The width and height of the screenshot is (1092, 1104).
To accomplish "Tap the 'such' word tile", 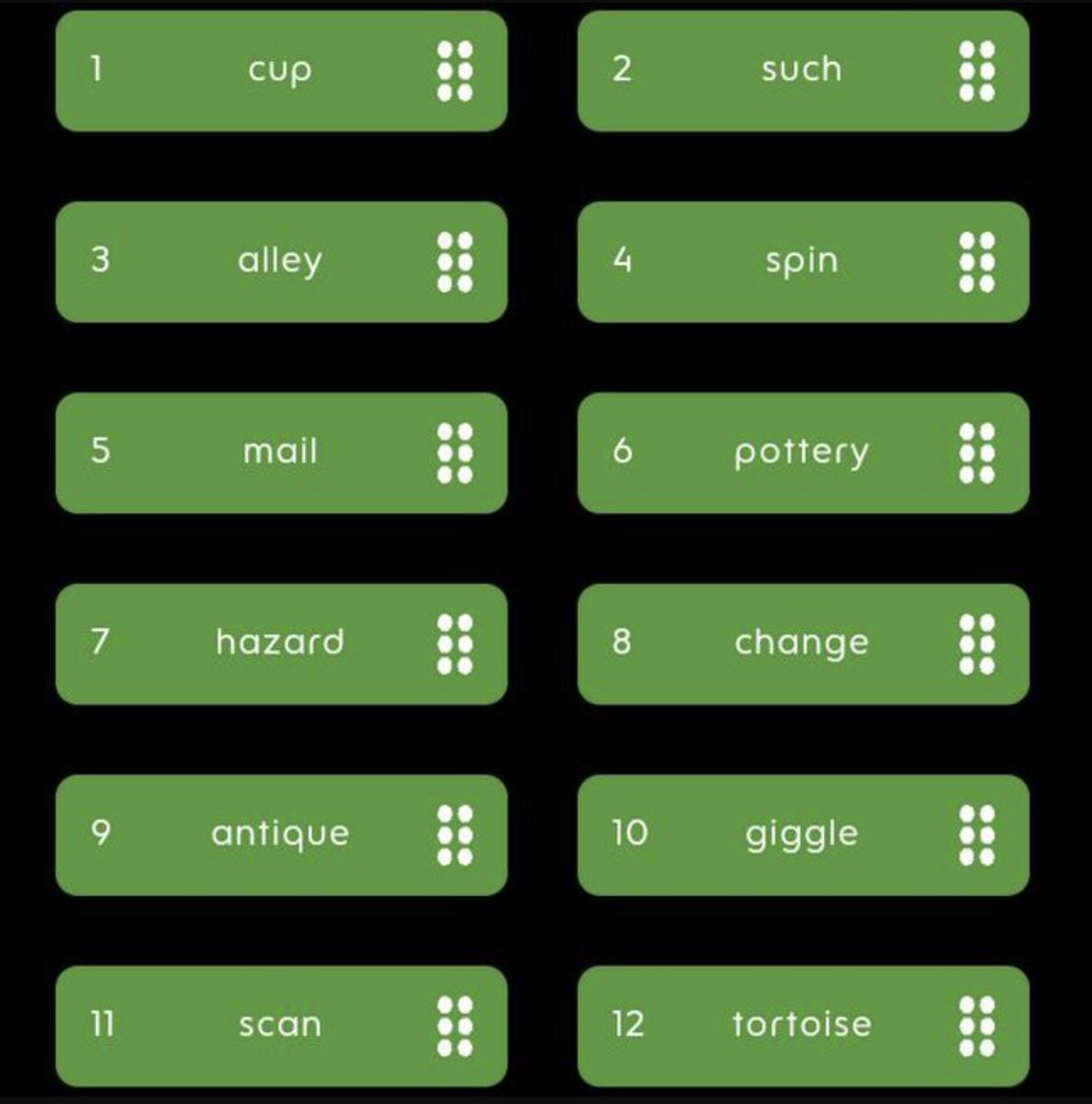I will pyautogui.click(x=801, y=71).
